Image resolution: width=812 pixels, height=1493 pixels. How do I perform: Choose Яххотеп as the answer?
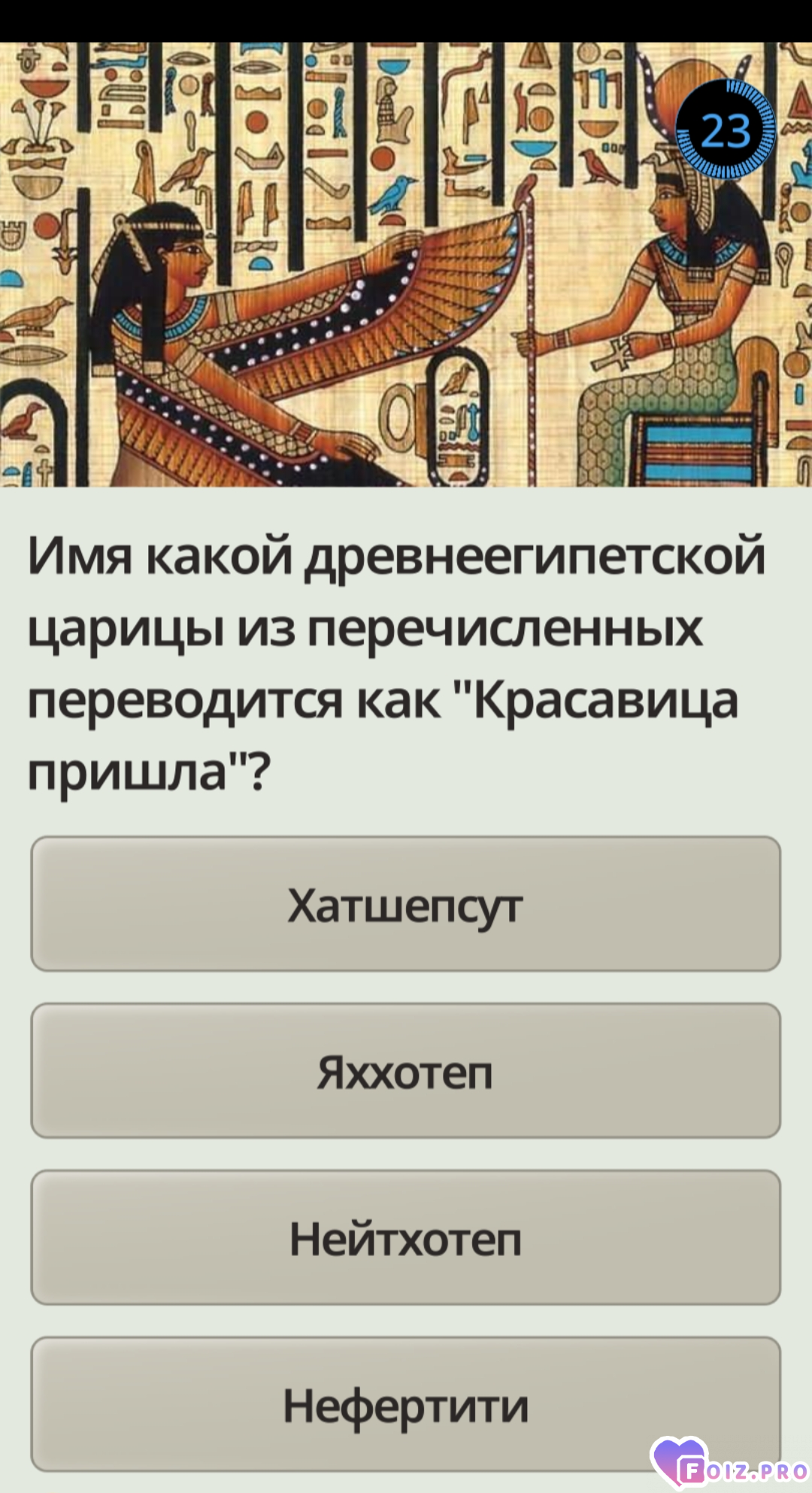(x=405, y=1070)
